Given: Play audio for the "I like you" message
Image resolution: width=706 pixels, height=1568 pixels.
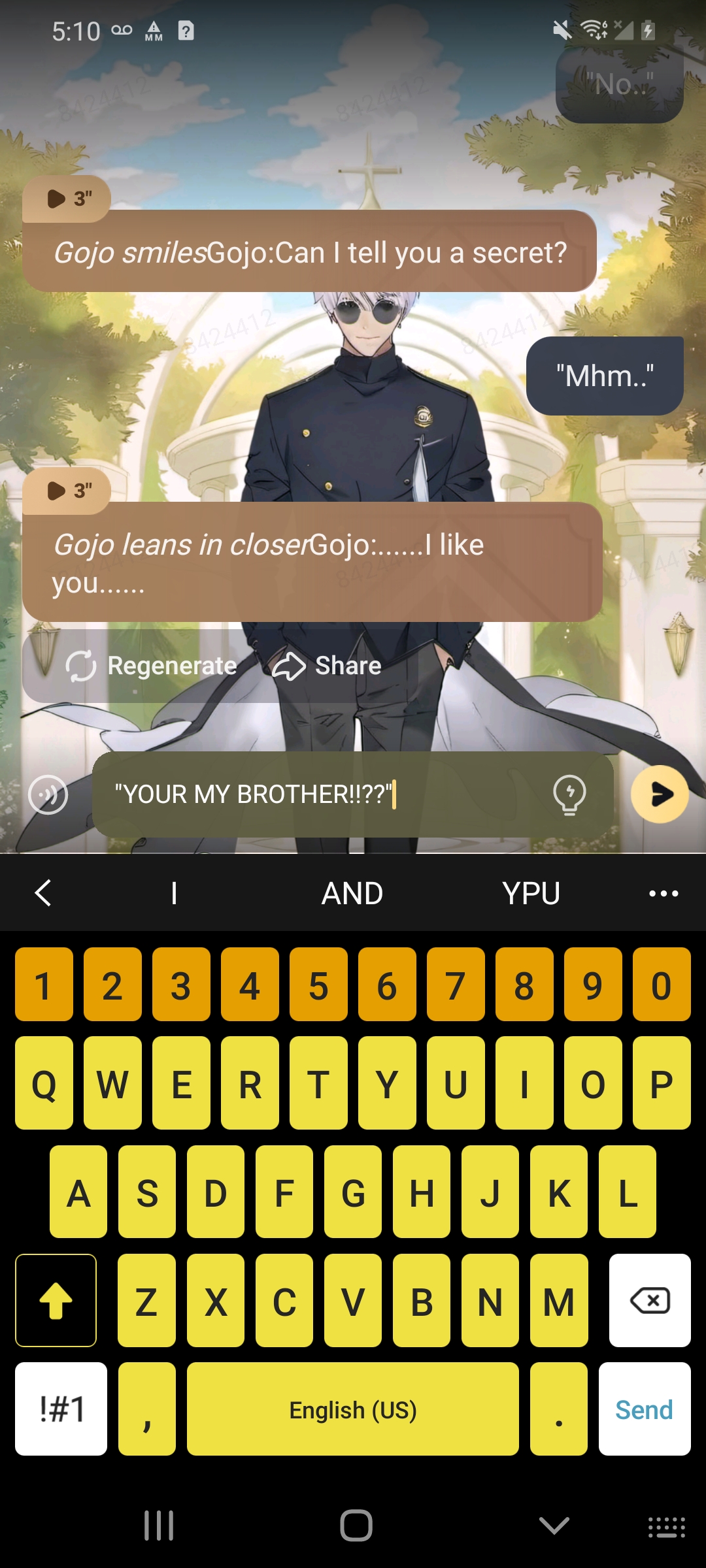Looking at the screenshot, I should click(67, 491).
